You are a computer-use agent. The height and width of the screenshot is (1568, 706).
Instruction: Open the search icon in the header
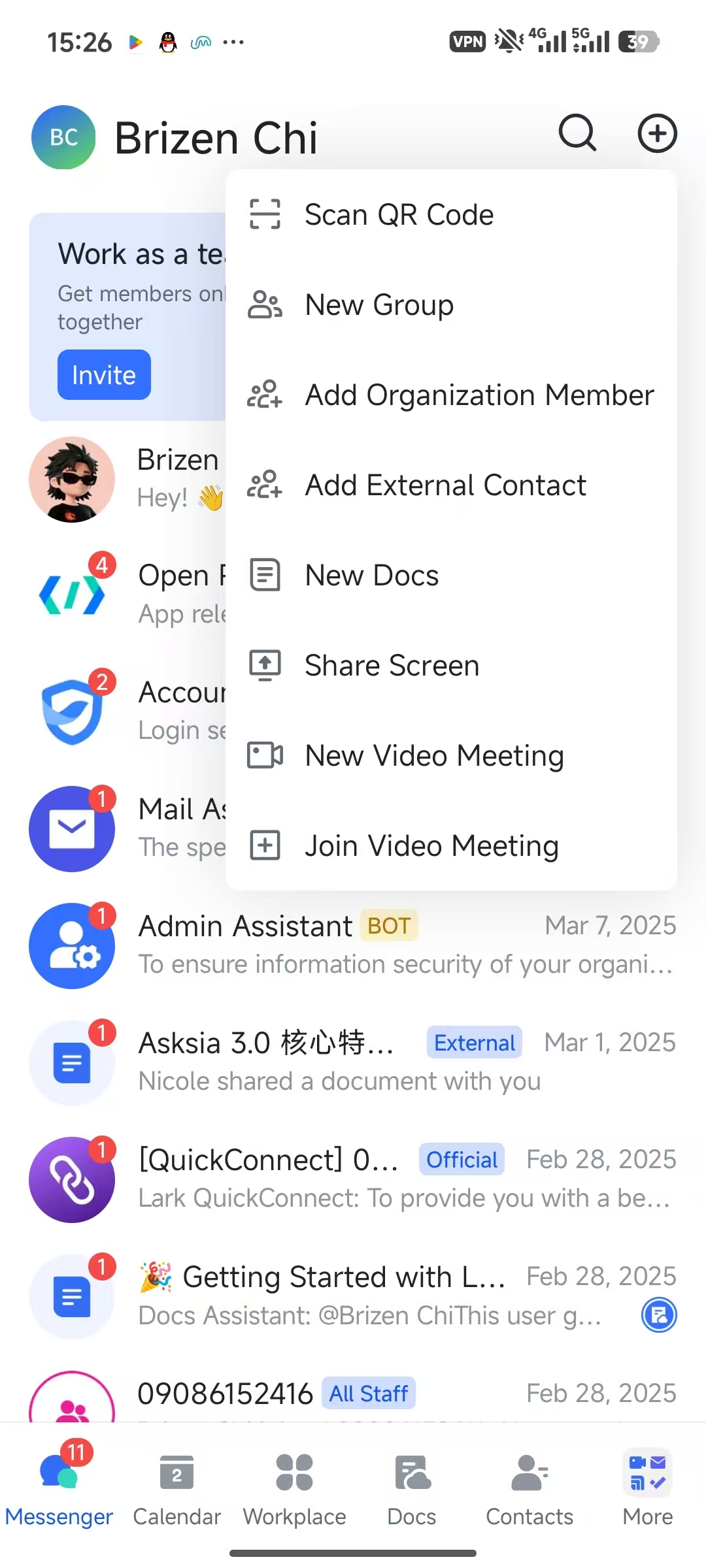click(x=577, y=134)
